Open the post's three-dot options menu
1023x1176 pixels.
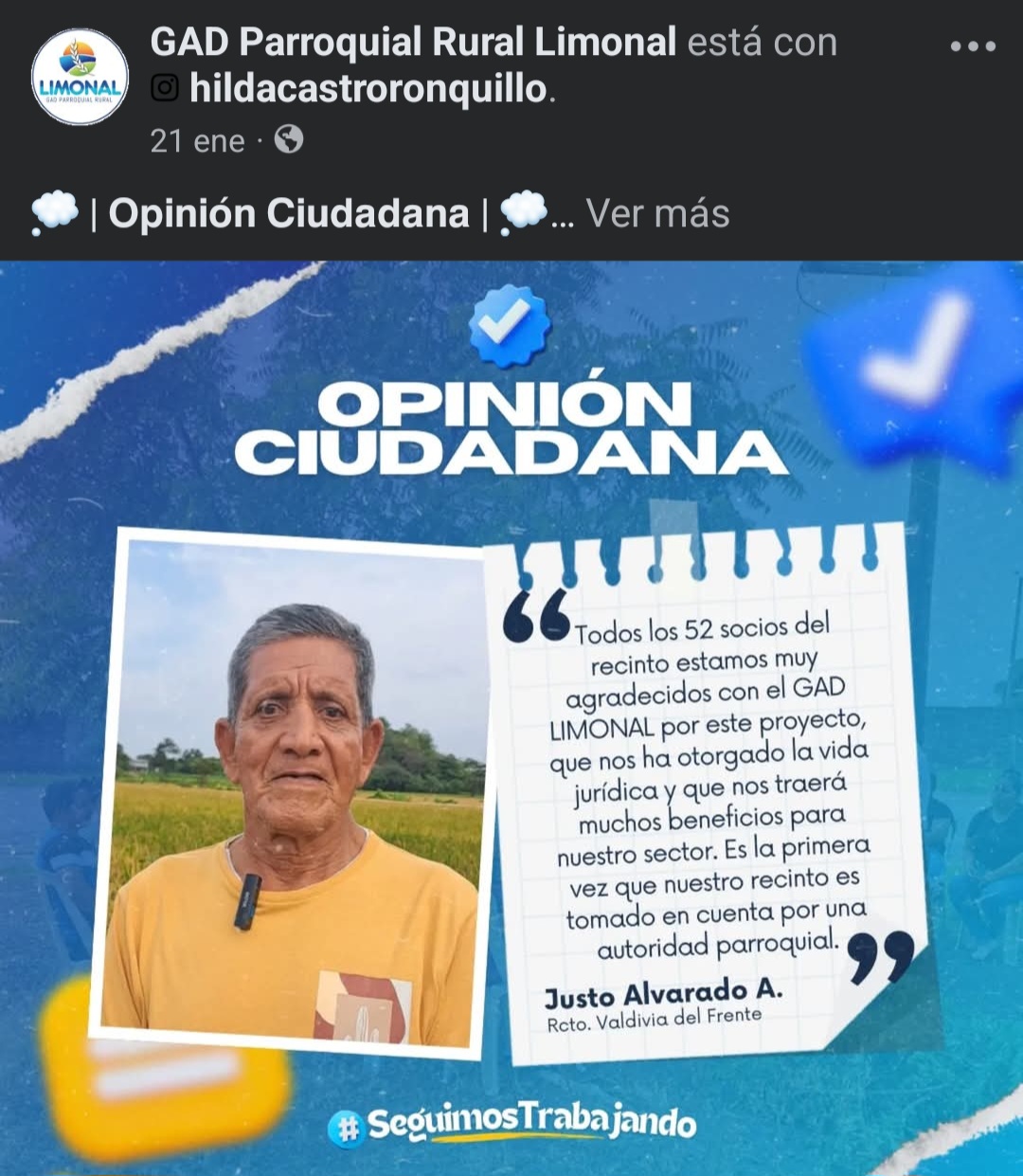[x=973, y=45]
